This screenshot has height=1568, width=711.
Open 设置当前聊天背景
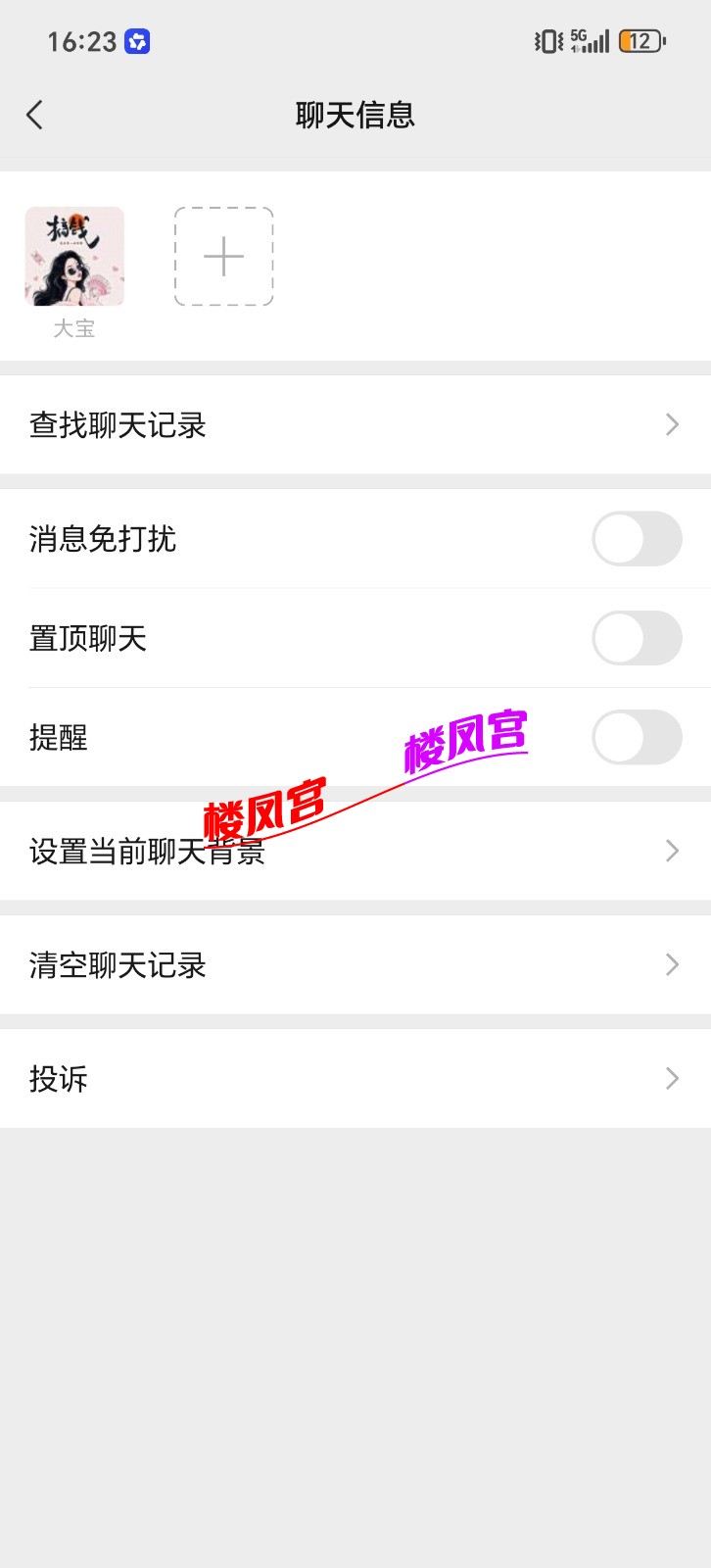[355, 851]
